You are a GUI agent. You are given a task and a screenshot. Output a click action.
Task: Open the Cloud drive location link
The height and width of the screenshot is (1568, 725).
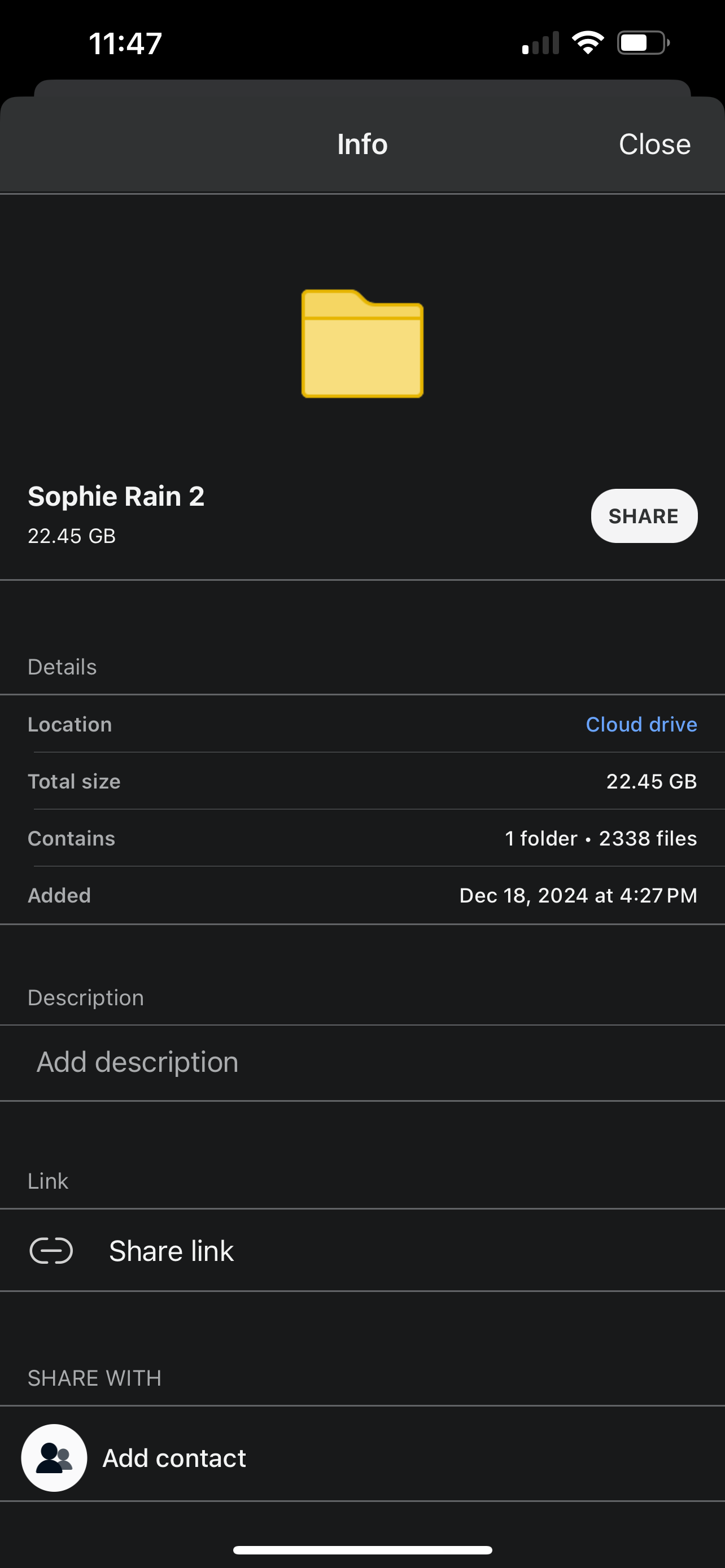[641, 724]
